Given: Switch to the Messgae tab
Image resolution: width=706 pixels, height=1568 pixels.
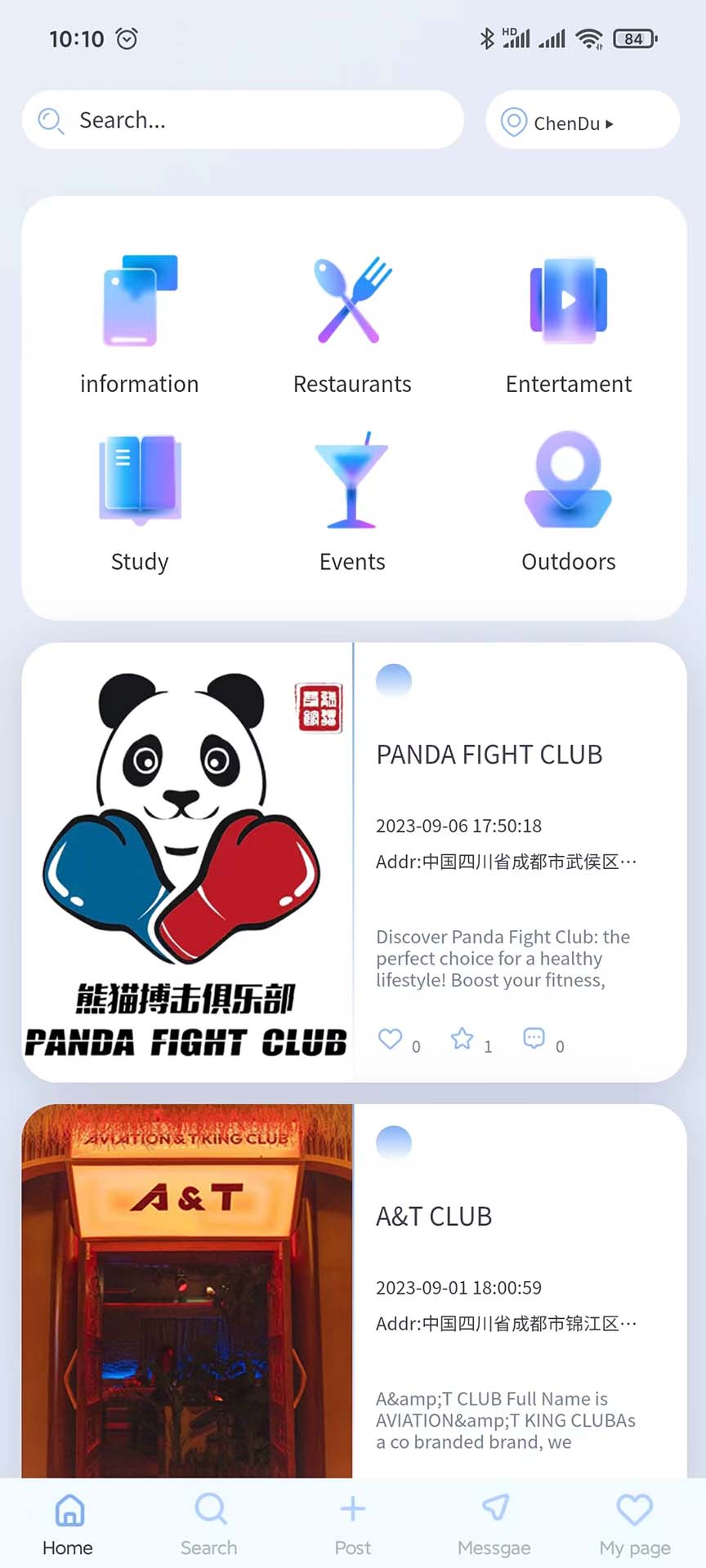Looking at the screenshot, I should coord(494,1524).
